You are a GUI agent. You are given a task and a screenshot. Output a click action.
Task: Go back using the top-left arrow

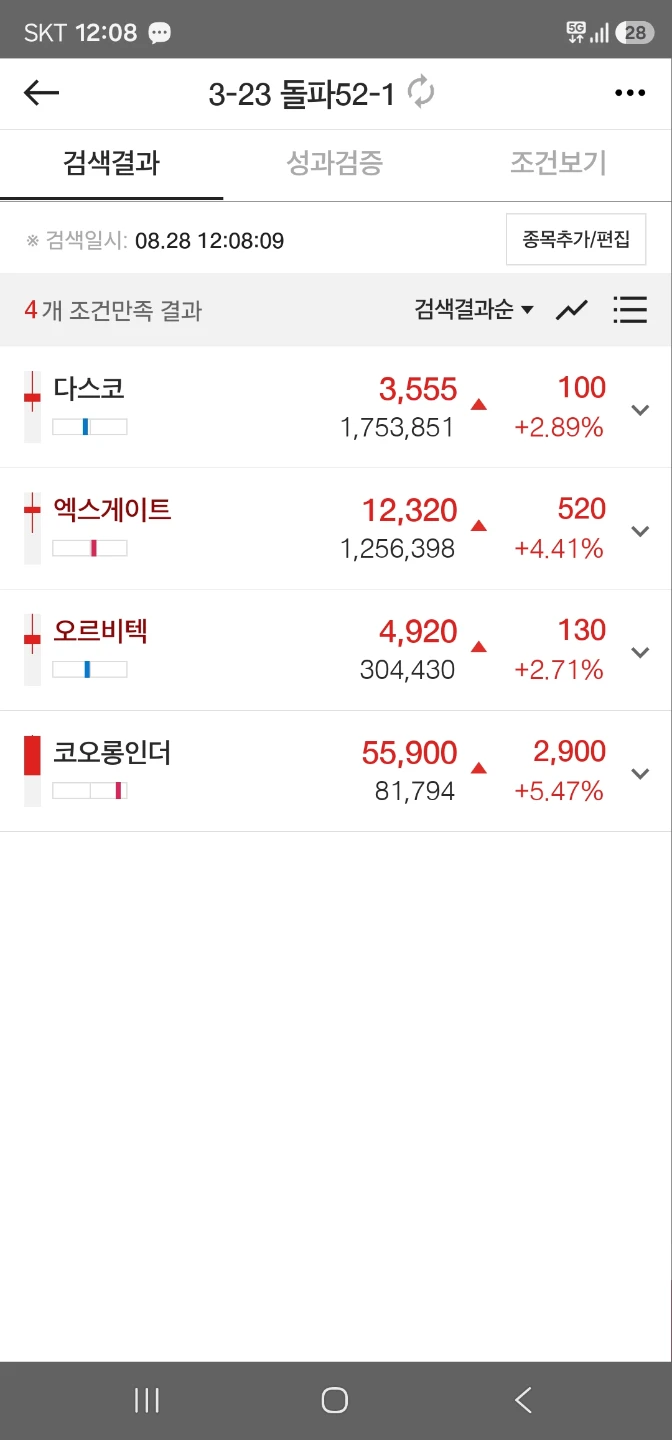click(x=41, y=93)
